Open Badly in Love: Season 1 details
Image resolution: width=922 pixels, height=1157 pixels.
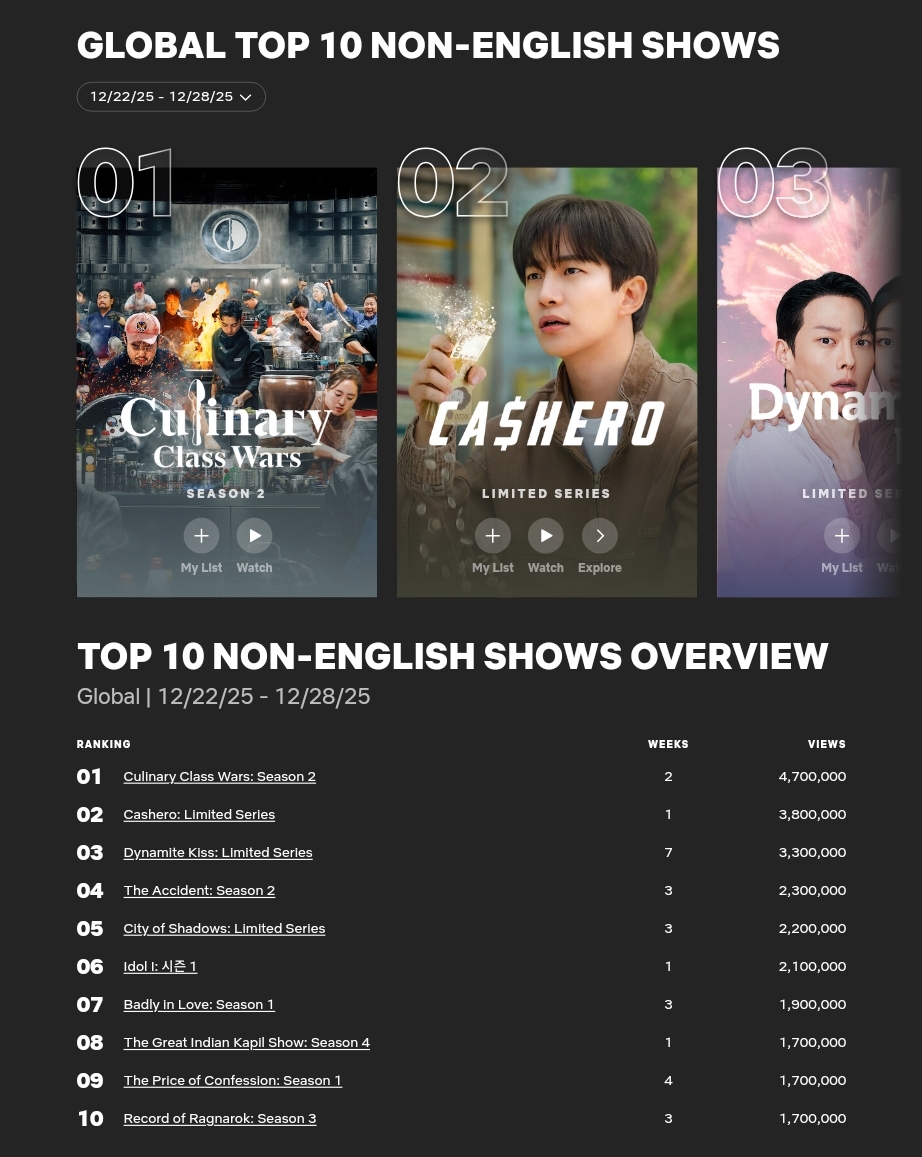(x=199, y=1004)
